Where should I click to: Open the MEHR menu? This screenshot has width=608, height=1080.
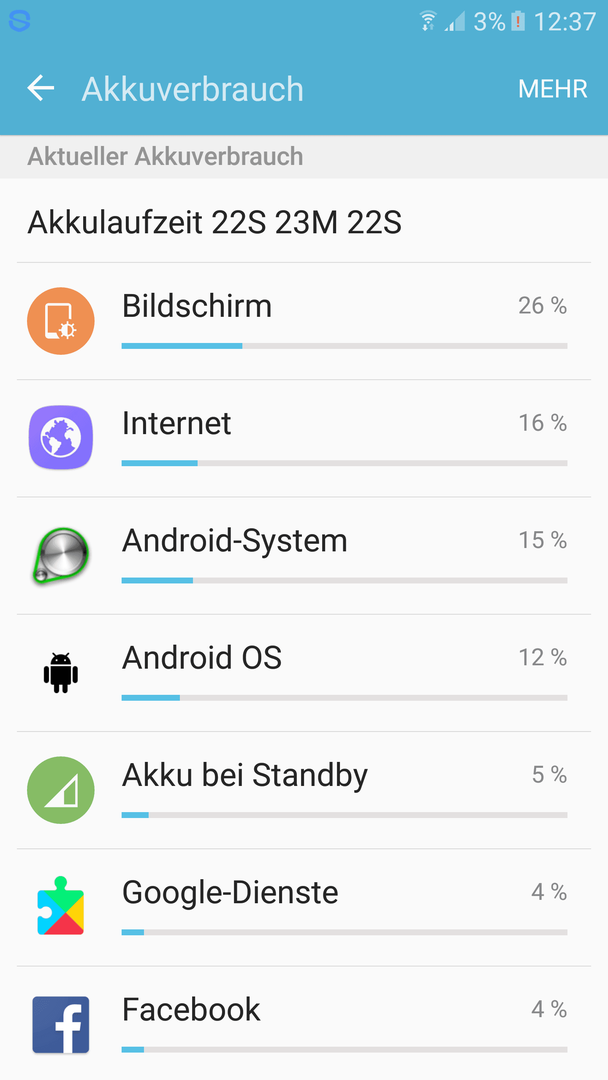(x=552, y=89)
